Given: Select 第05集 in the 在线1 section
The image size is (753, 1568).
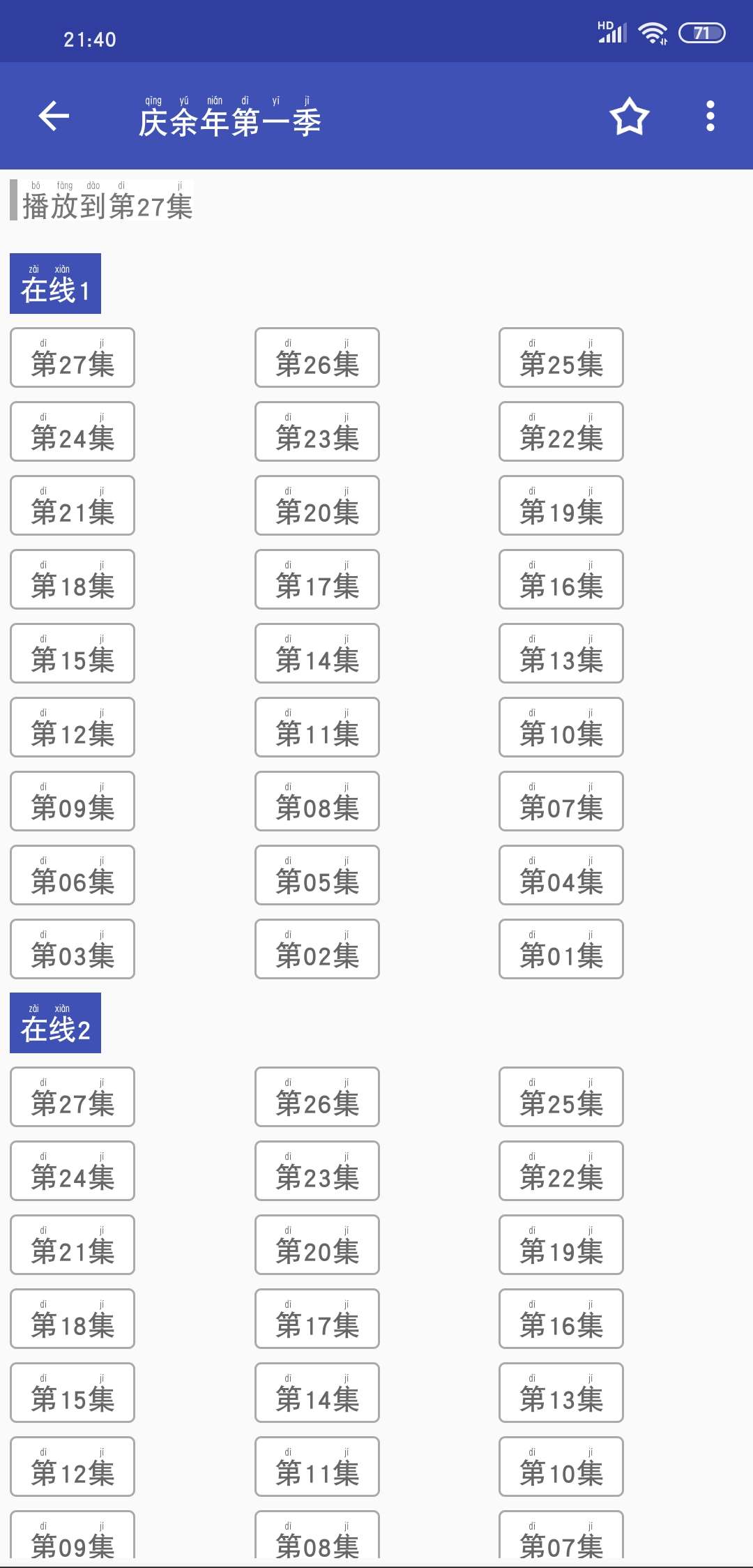Looking at the screenshot, I should point(317,875).
